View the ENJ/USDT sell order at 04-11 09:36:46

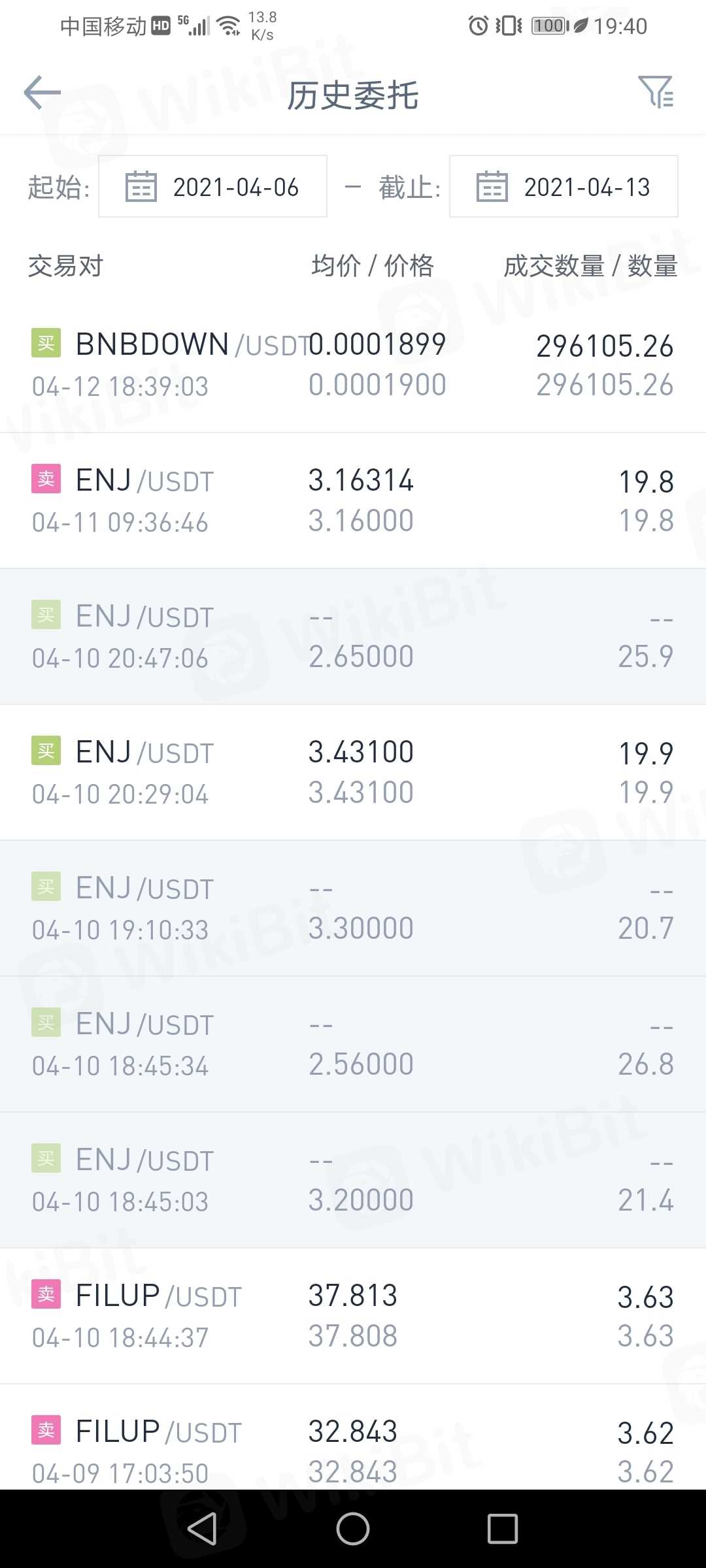[353, 500]
